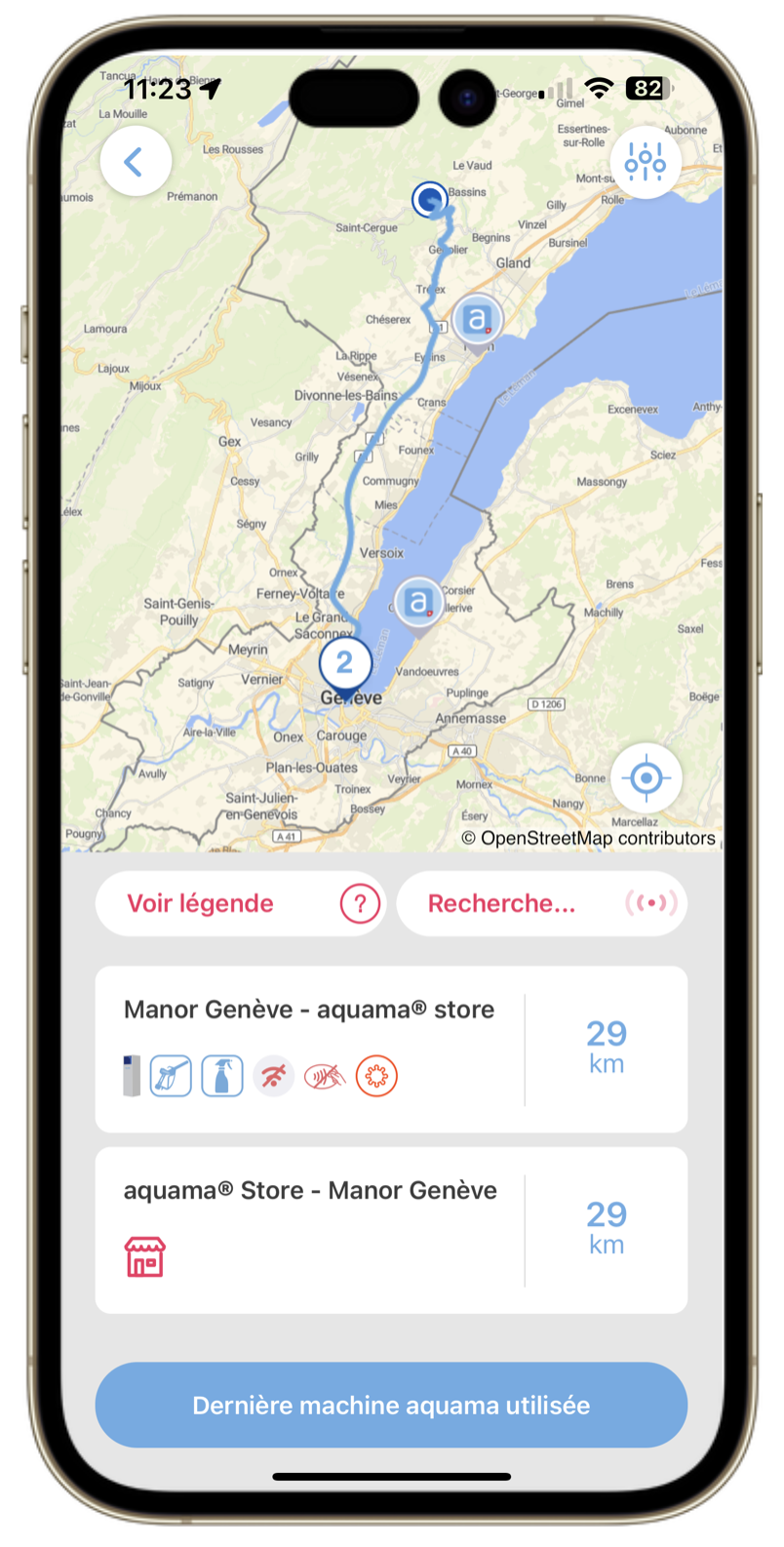Select the aquama marker near Gland

pos(477,320)
